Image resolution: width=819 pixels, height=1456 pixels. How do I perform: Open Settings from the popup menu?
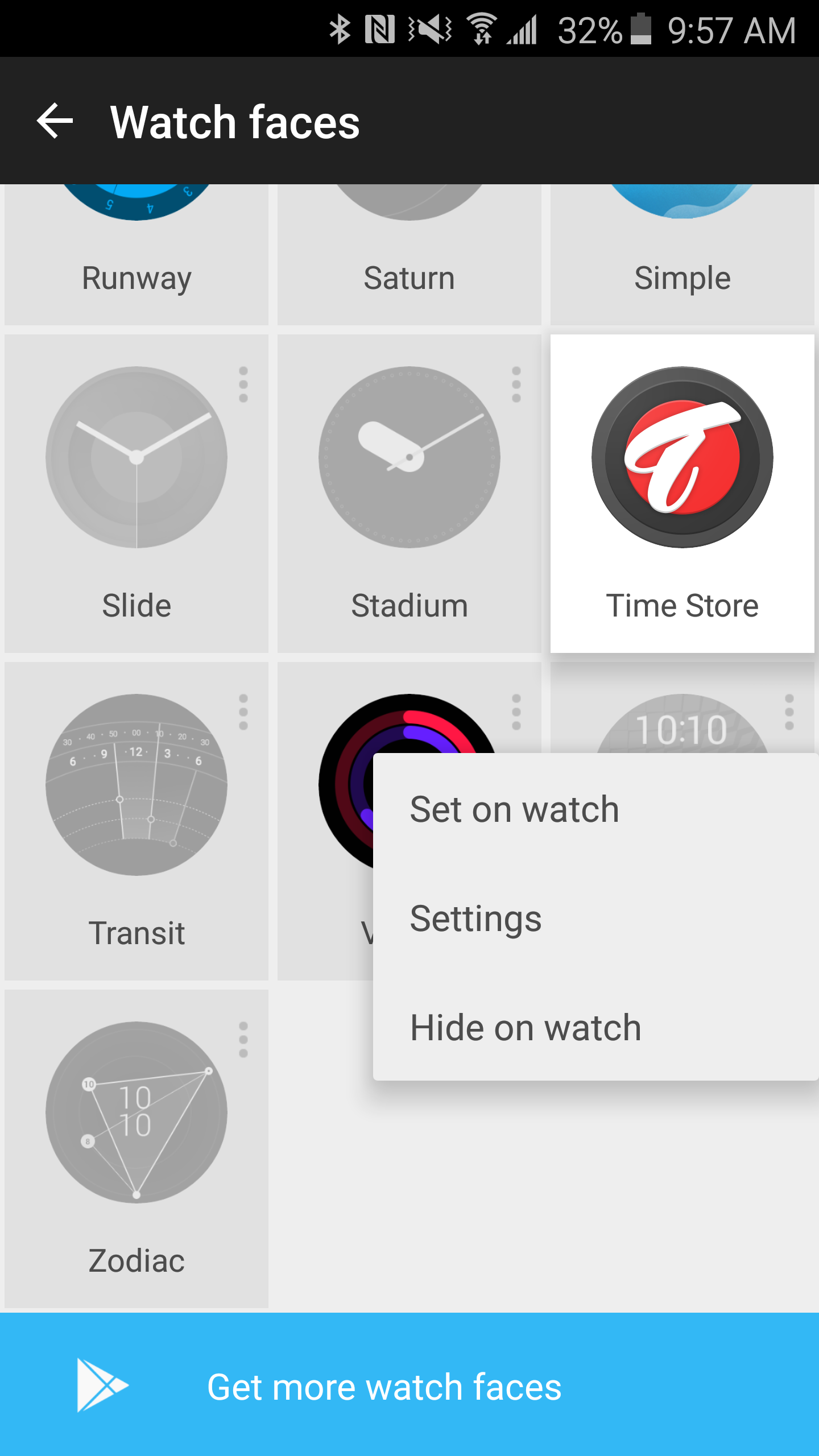[x=475, y=918]
